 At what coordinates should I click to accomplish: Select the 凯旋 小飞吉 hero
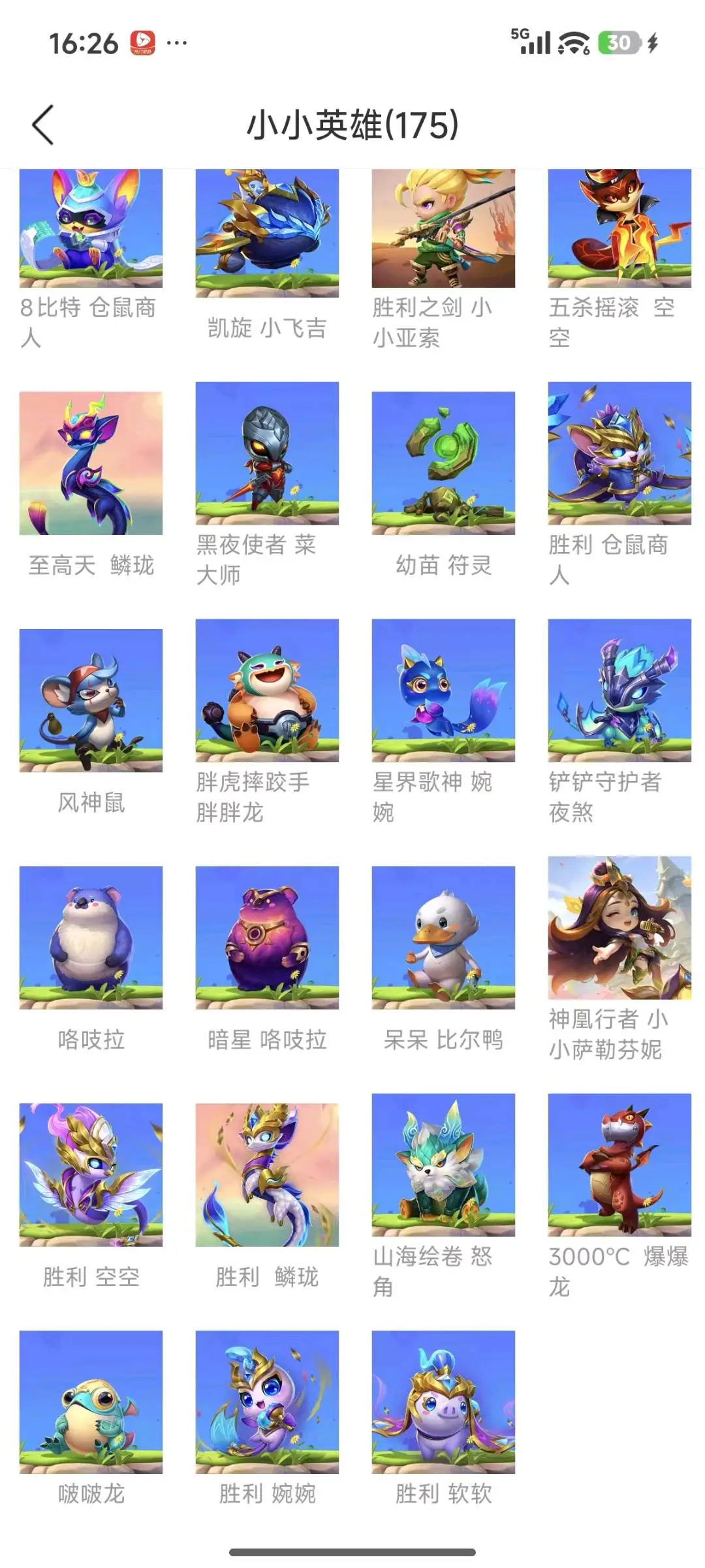[267, 234]
